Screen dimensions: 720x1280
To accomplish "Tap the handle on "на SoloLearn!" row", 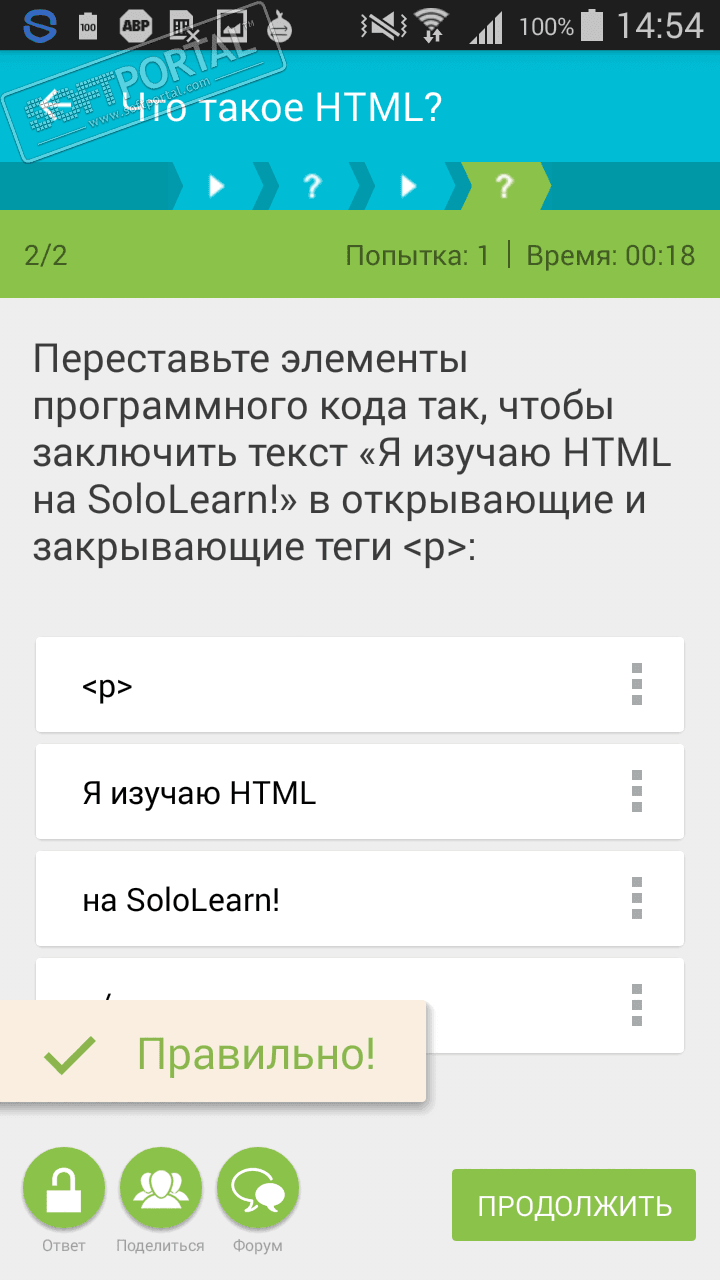I will (637, 899).
